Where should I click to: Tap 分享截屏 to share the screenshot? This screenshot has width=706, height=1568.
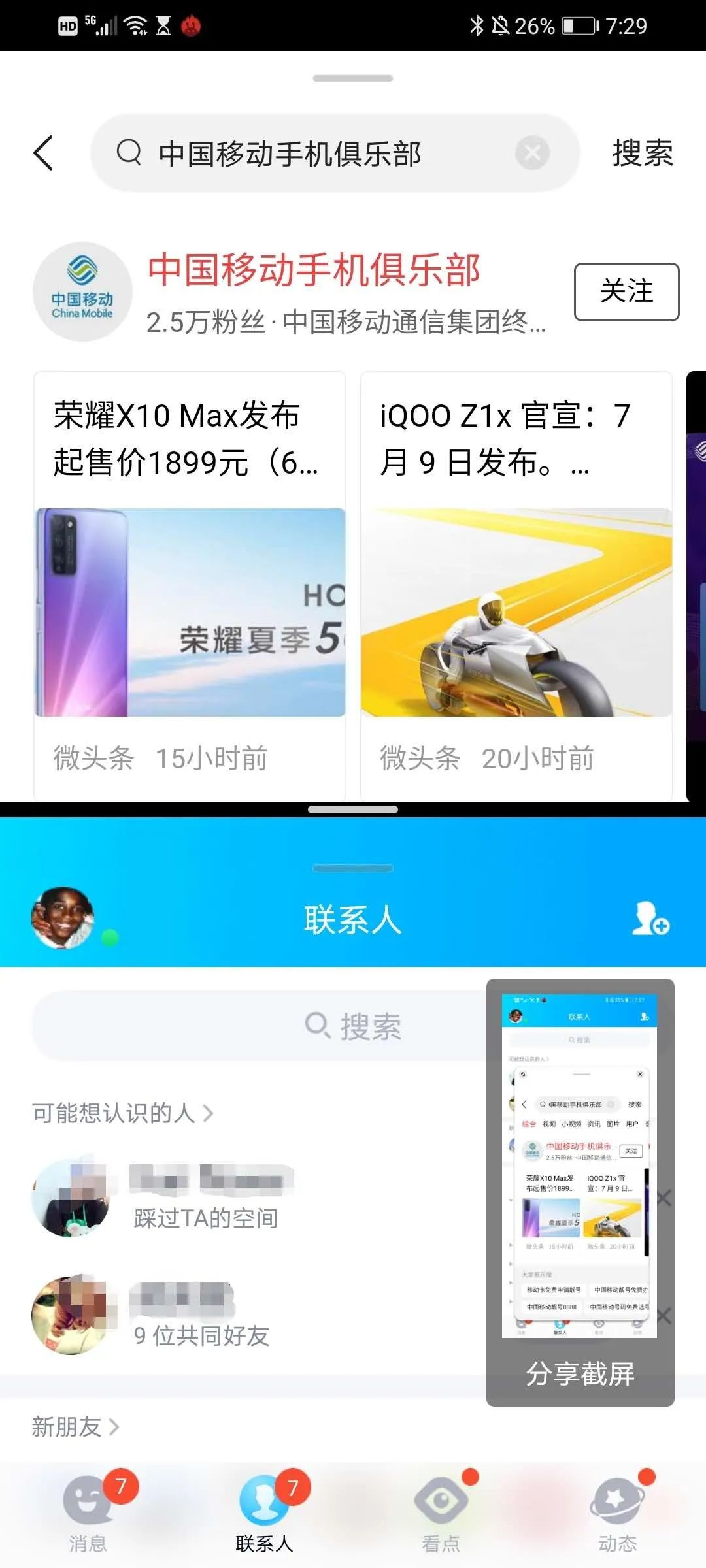pyautogui.click(x=580, y=1373)
